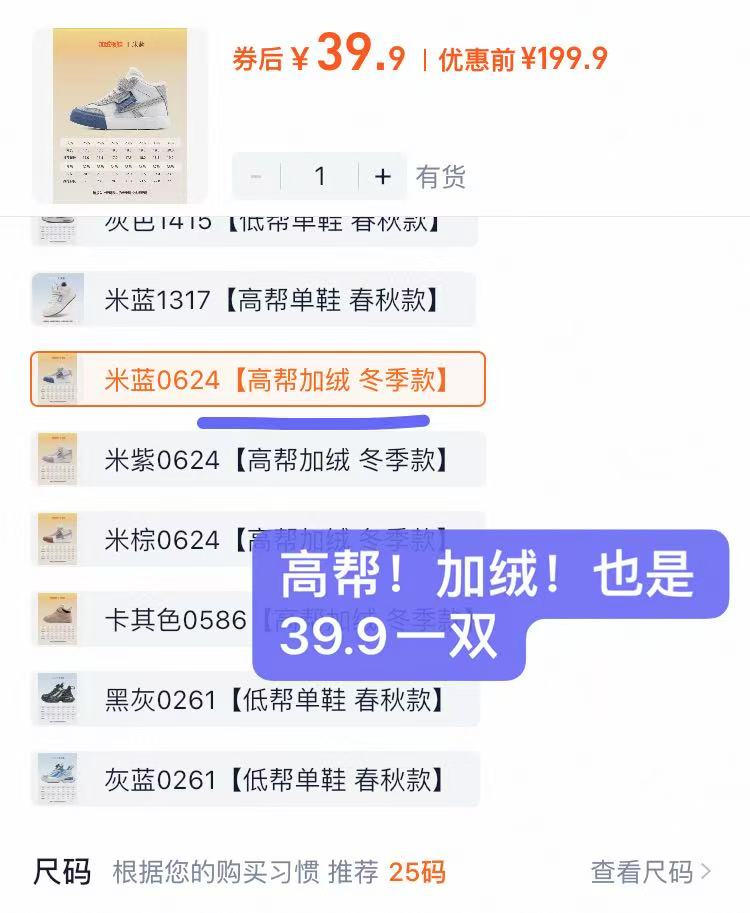This screenshot has height=913, width=750.
Task: Click the 米紫0624 variant thumbnail
Action: pyautogui.click(x=57, y=458)
